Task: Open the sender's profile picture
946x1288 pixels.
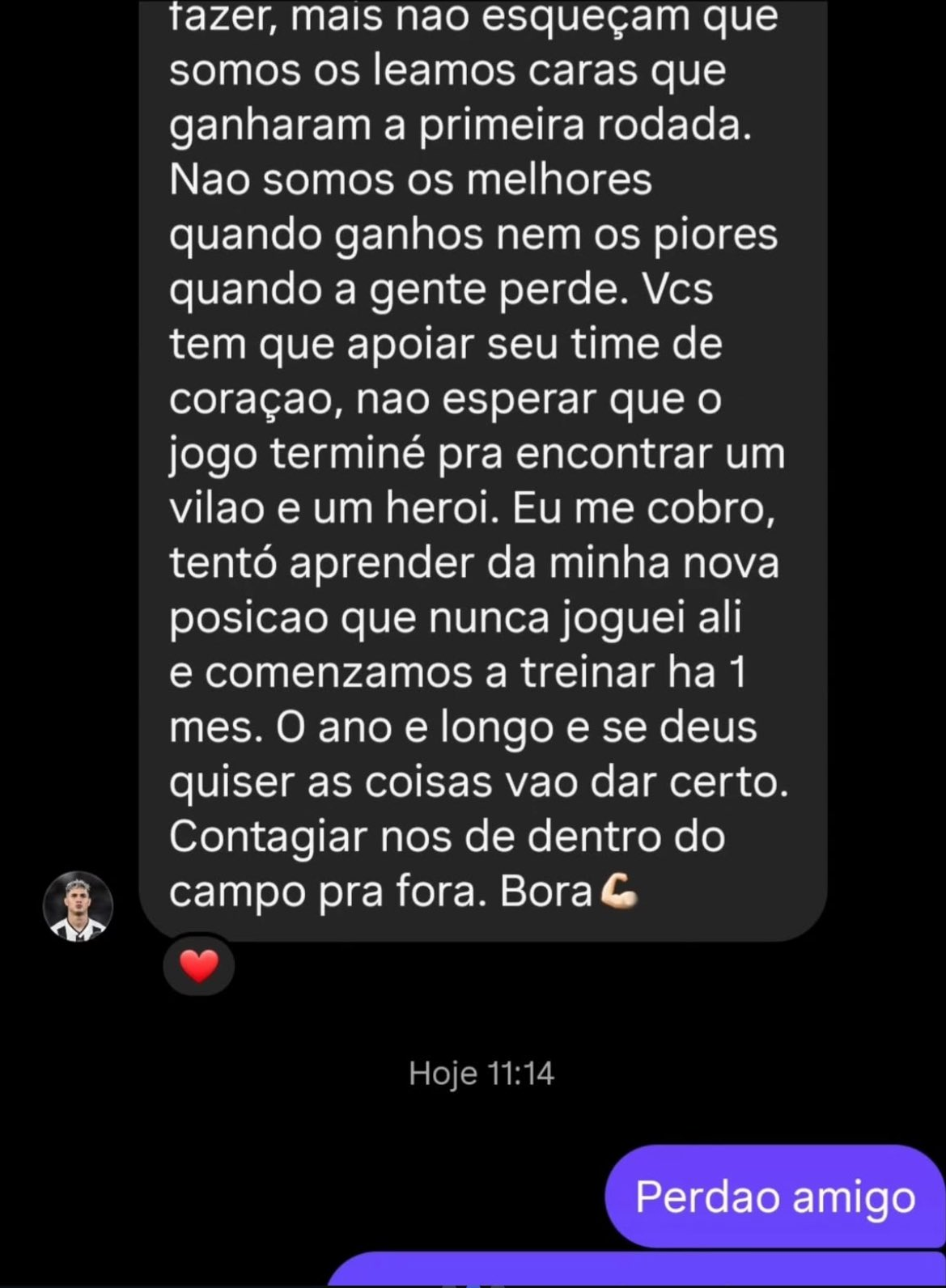Action: pyautogui.click(x=78, y=906)
